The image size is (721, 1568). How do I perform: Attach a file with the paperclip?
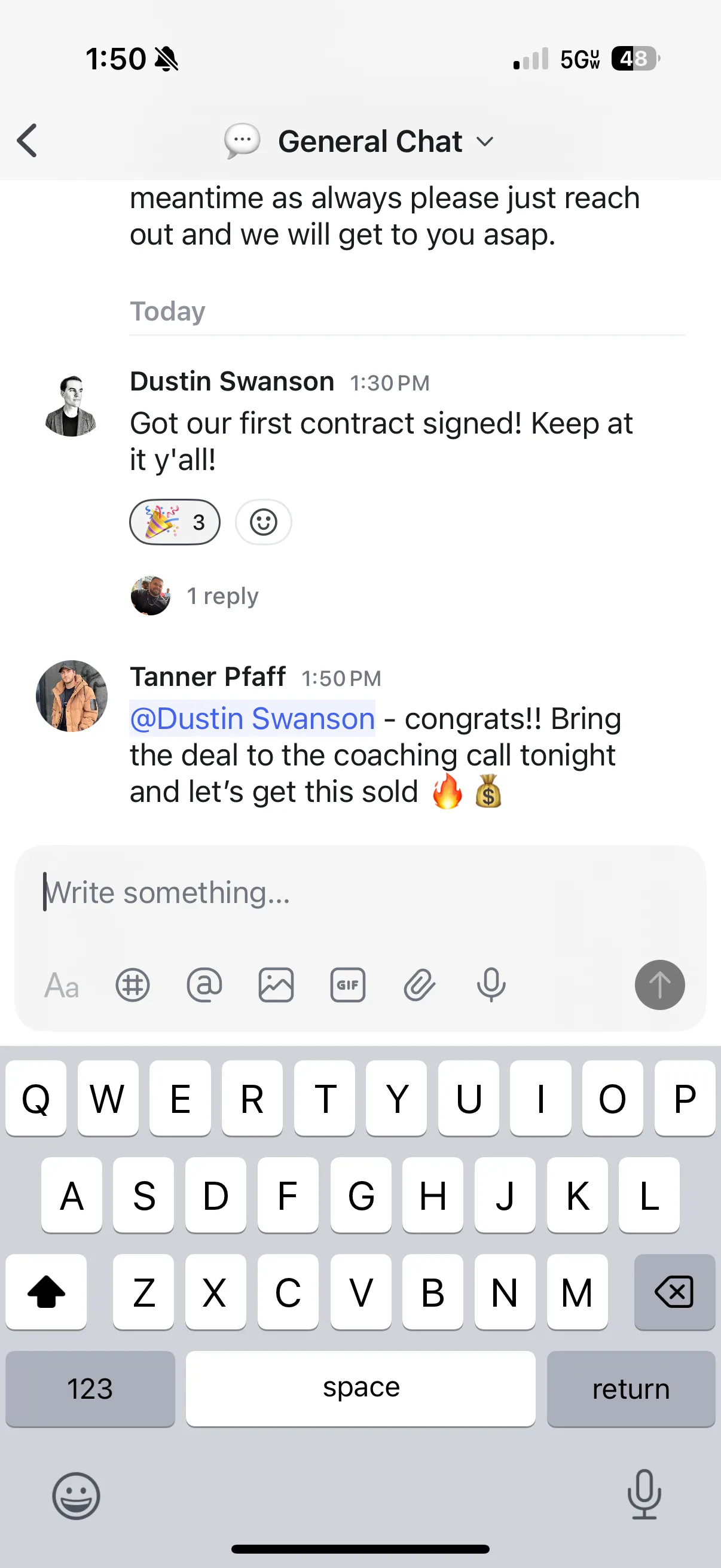coord(419,986)
